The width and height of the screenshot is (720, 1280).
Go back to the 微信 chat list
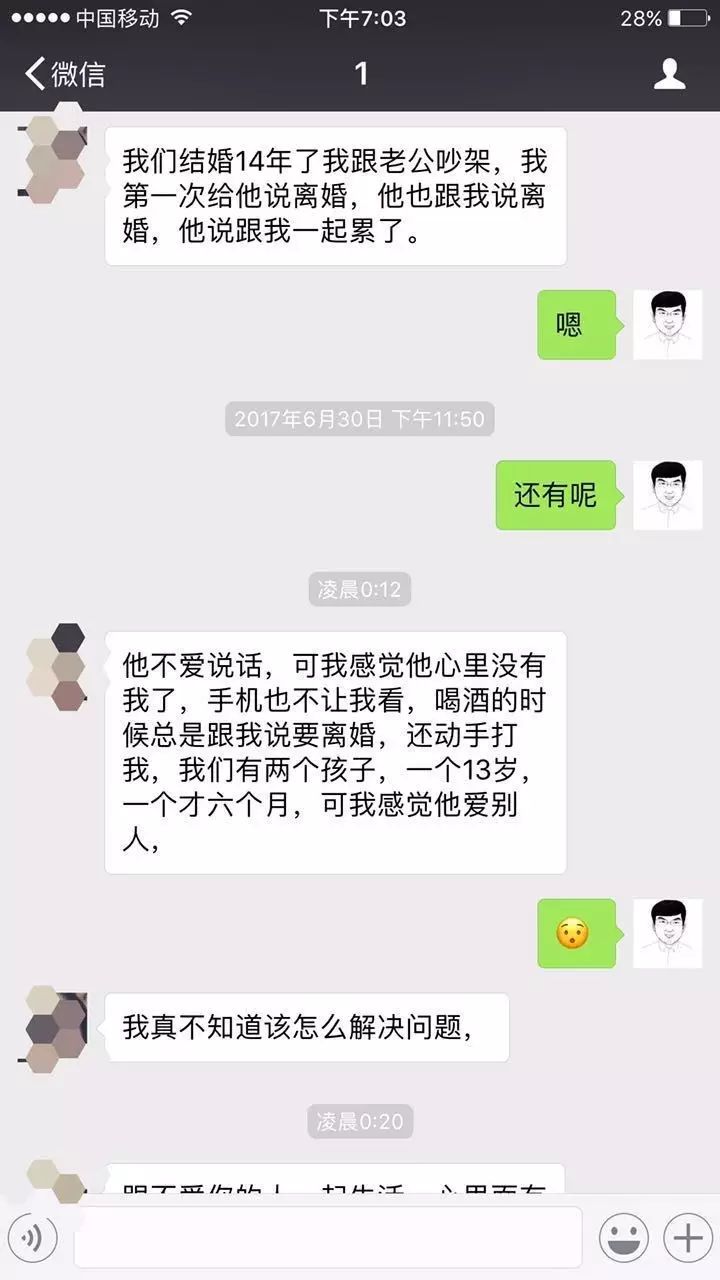tap(65, 74)
